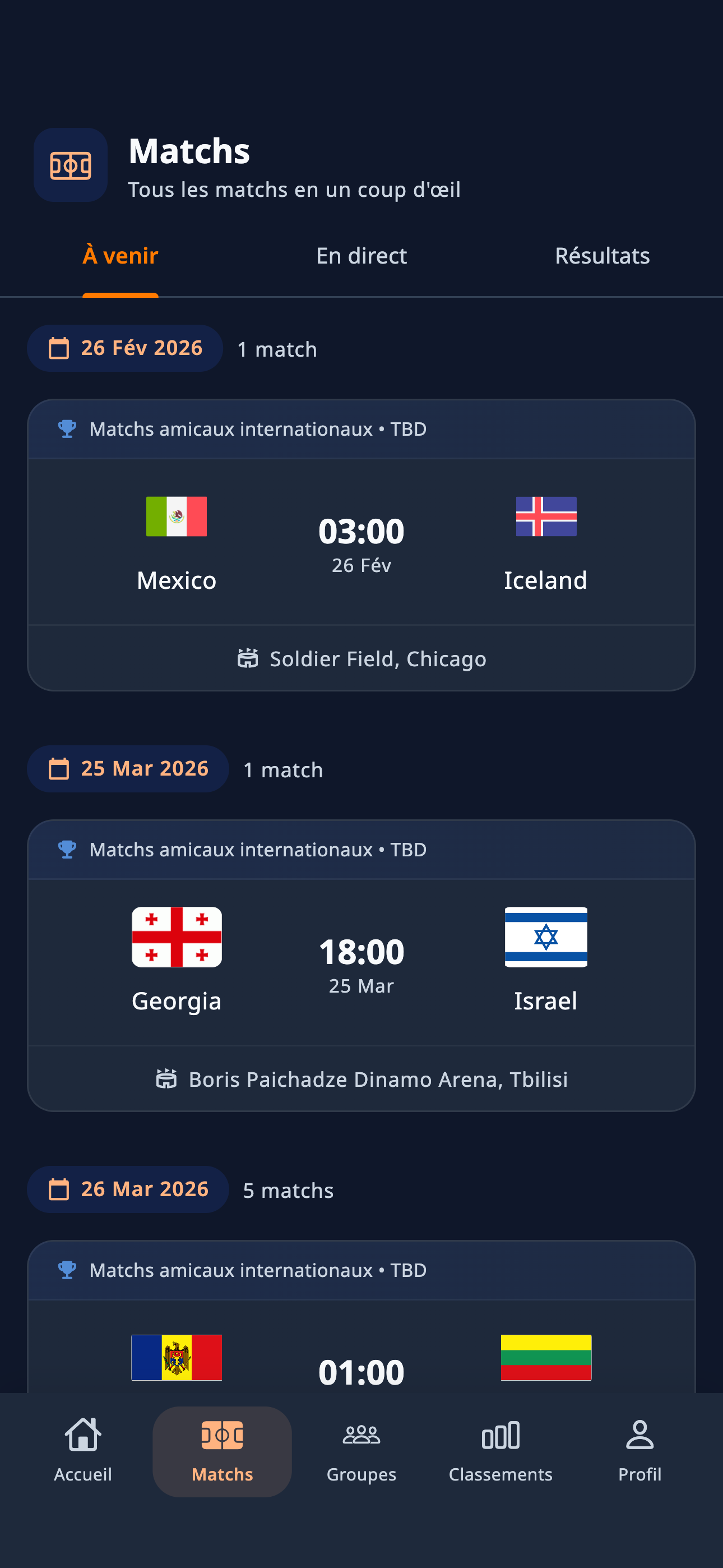Image resolution: width=723 pixels, height=1568 pixels.
Task: Click the calendar icon on 26 Fév 2026 pill
Action: pyautogui.click(x=58, y=348)
